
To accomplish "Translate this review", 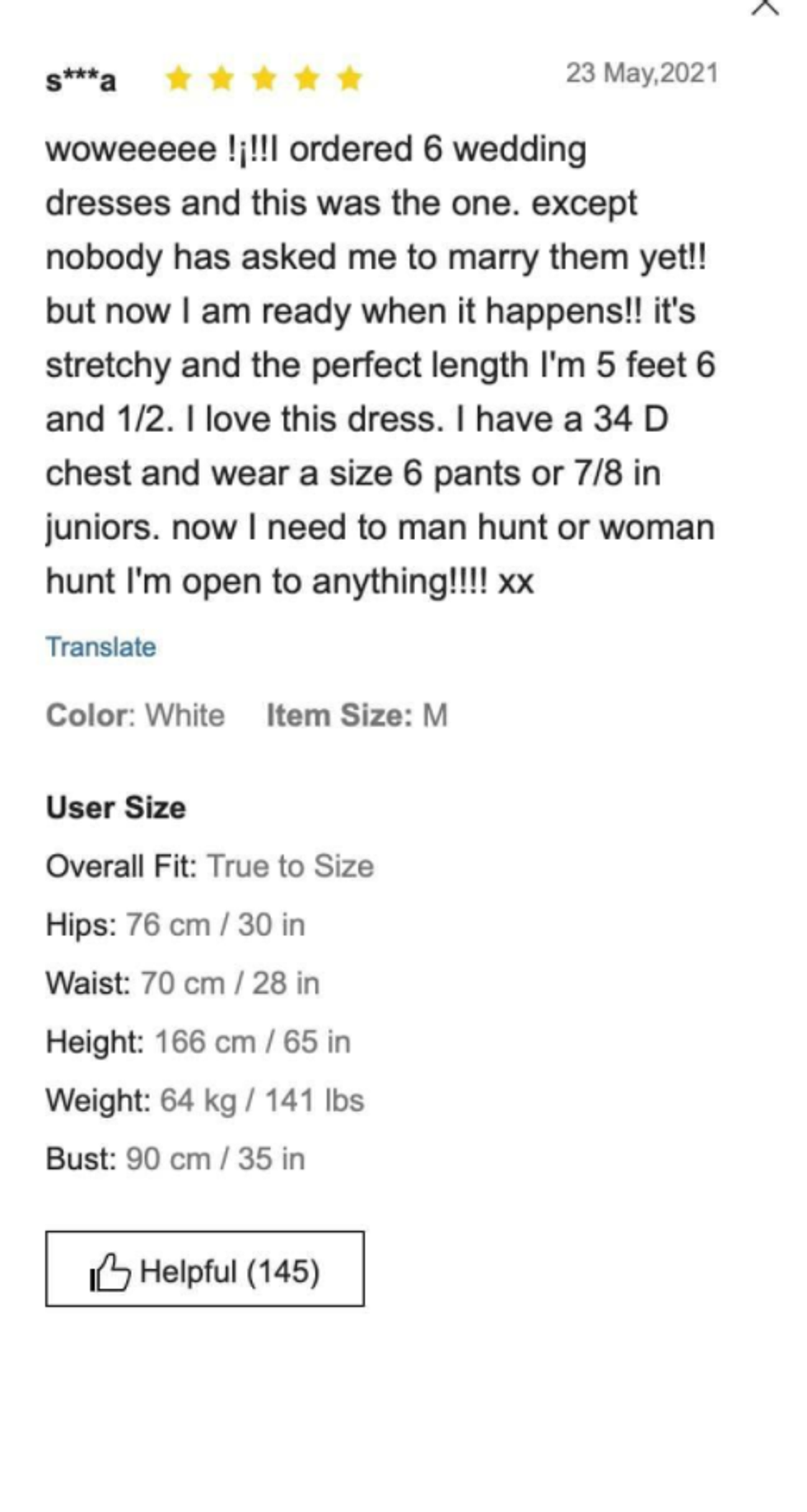I will 100,647.
